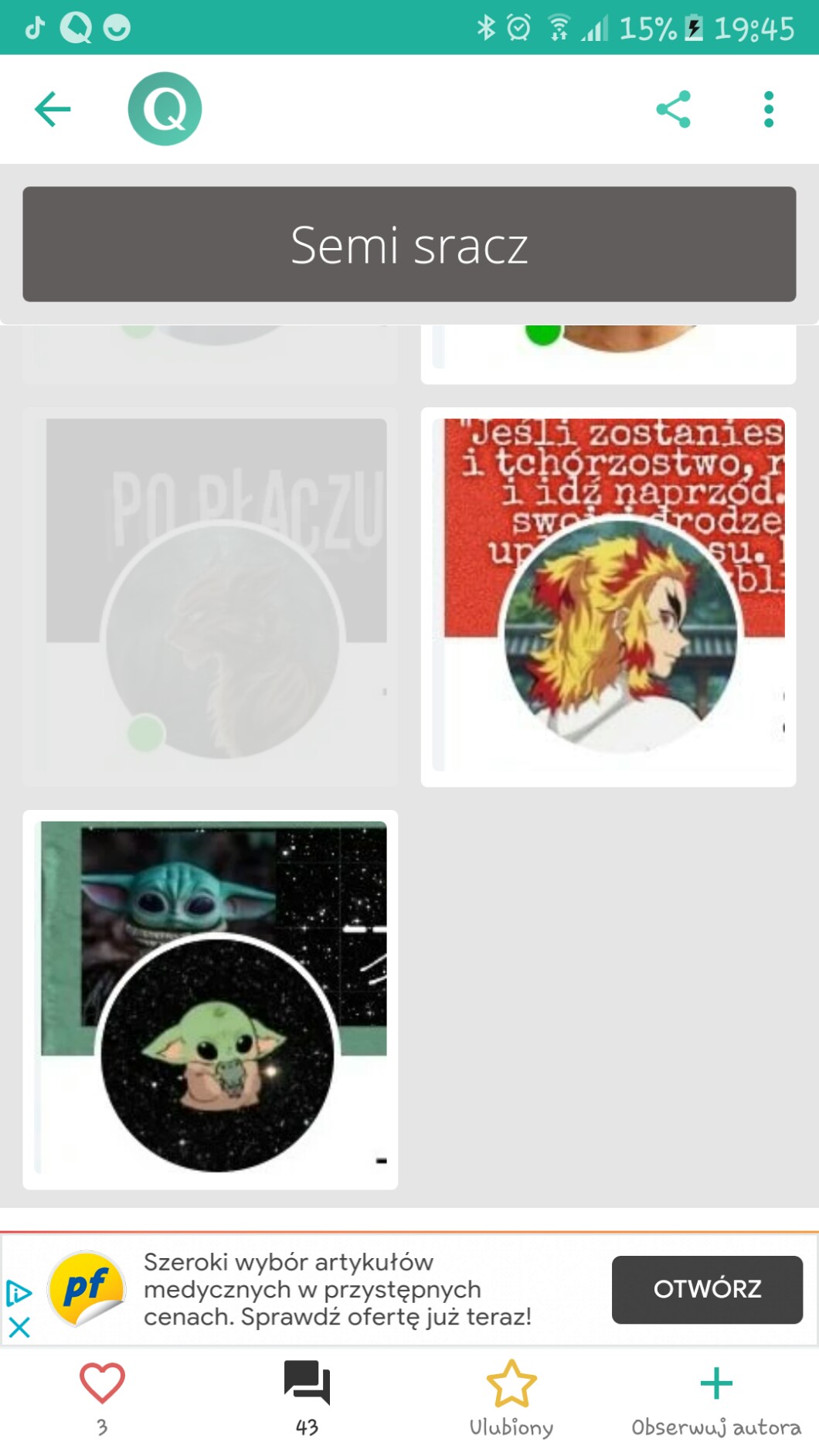
Task: Tap OTWÓRZ on the pf advertisement
Action: (x=707, y=1289)
